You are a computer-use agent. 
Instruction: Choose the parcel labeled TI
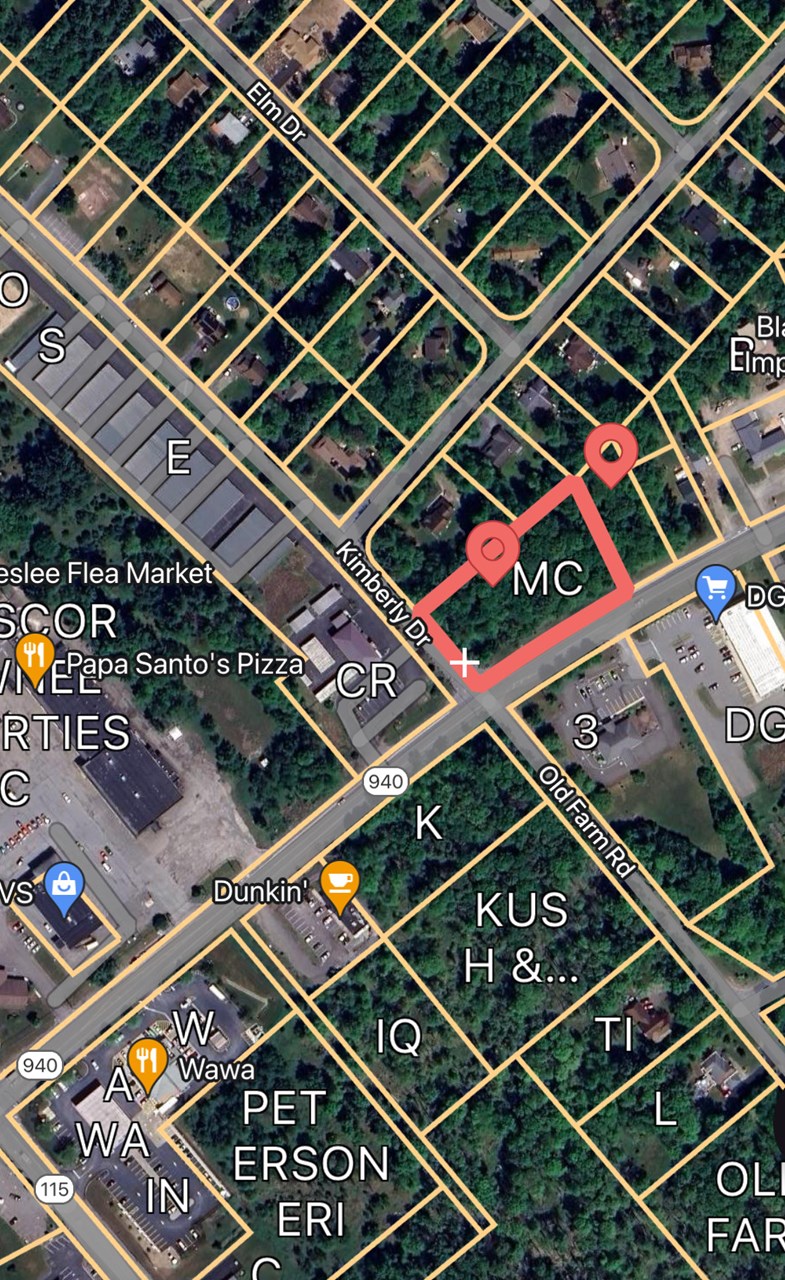(x=613, y=1034)
